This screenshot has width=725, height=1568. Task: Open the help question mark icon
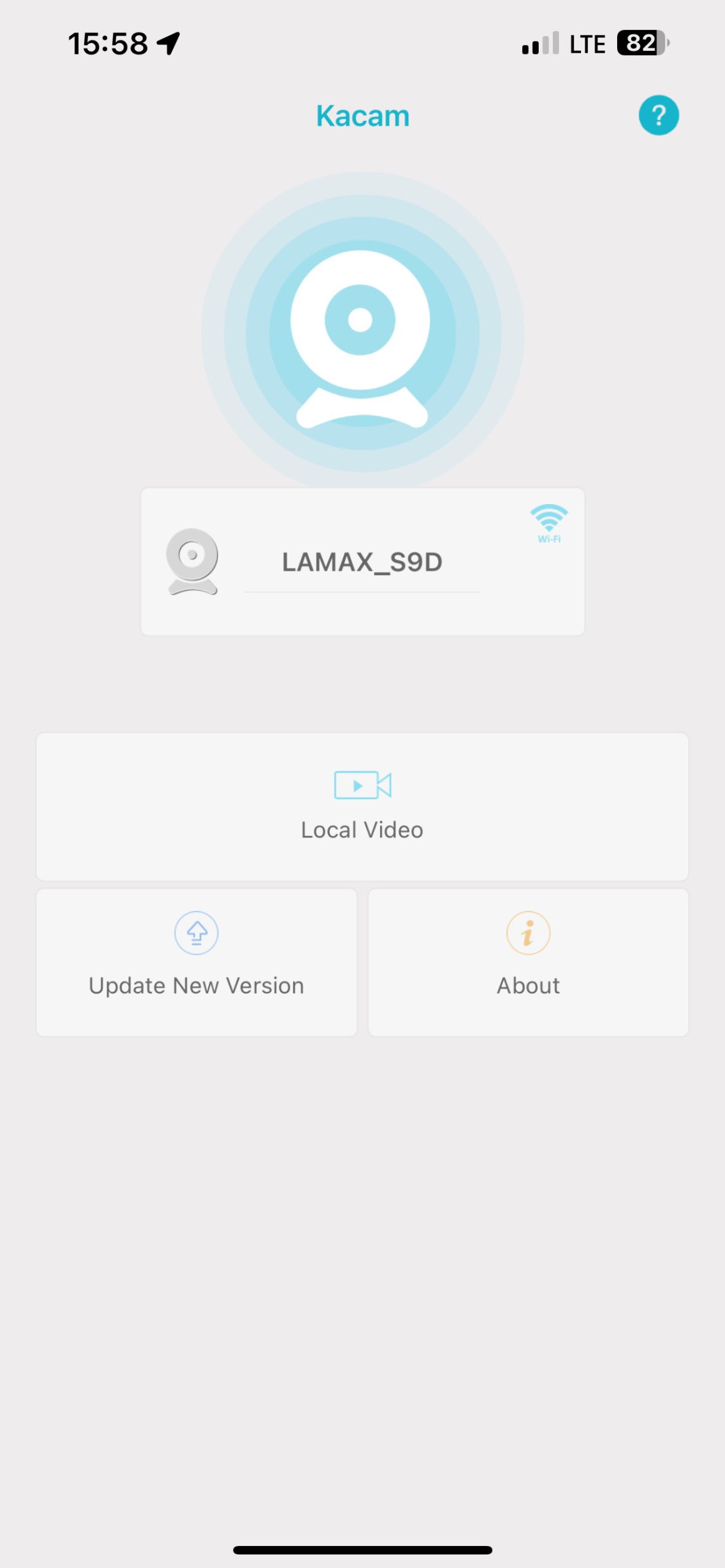point(658,115)
